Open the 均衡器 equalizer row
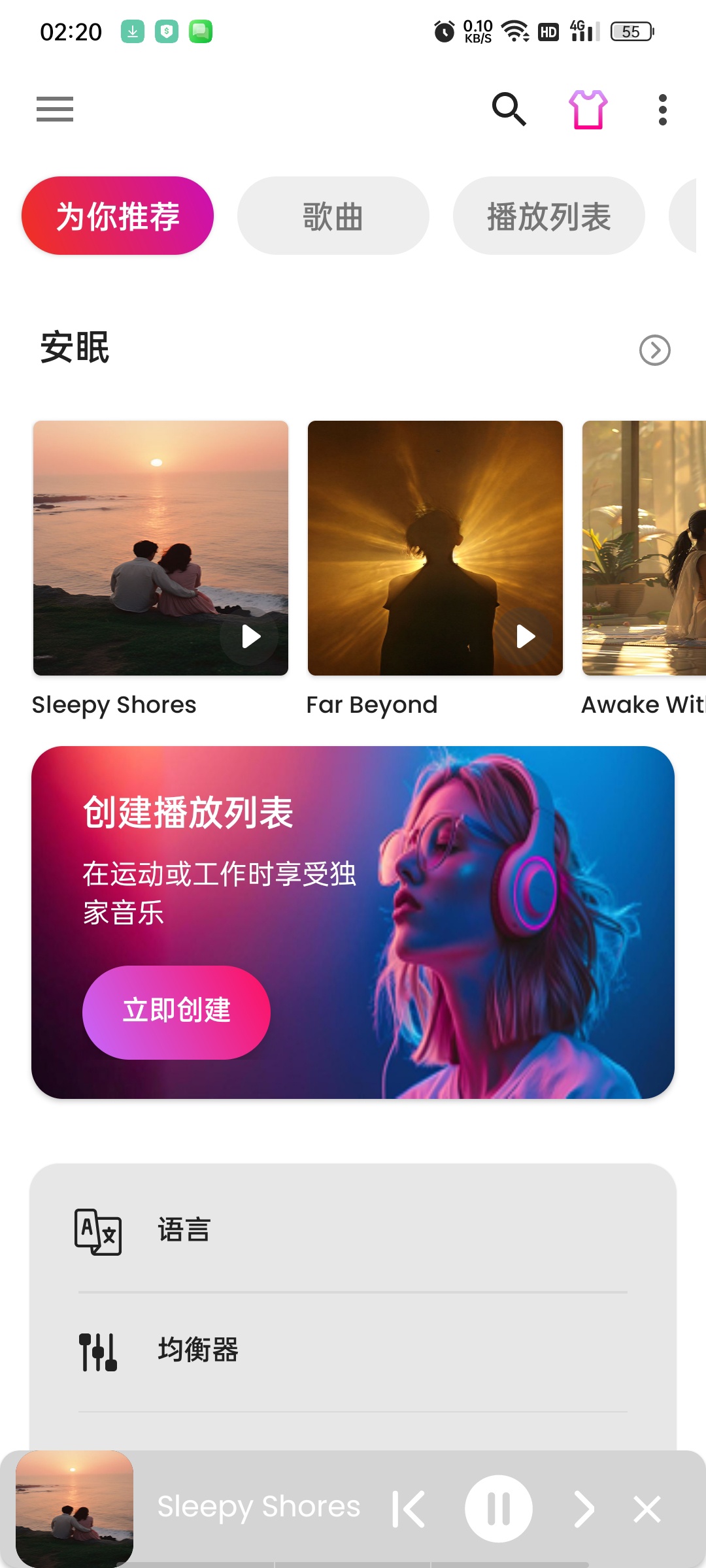The image size is (706, 1568). coord(353,1352)
